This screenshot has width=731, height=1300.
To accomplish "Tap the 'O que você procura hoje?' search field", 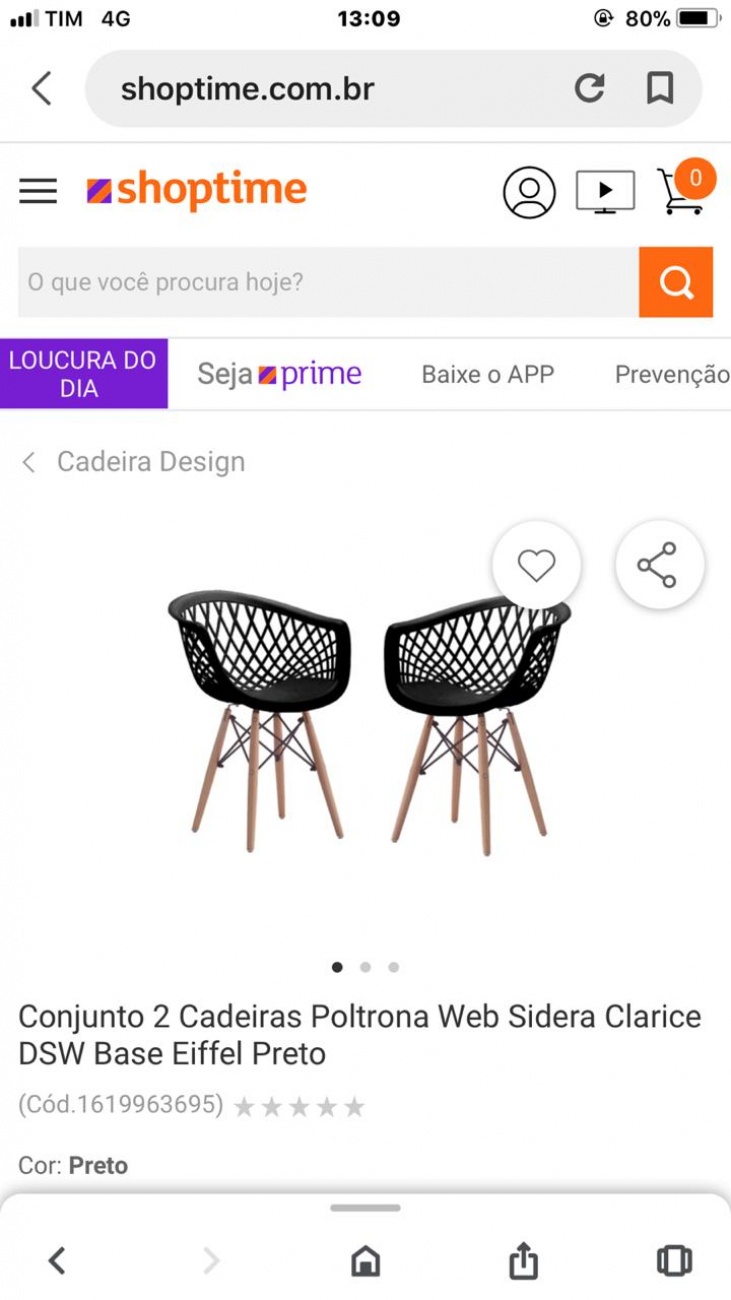I will (328, 282).
